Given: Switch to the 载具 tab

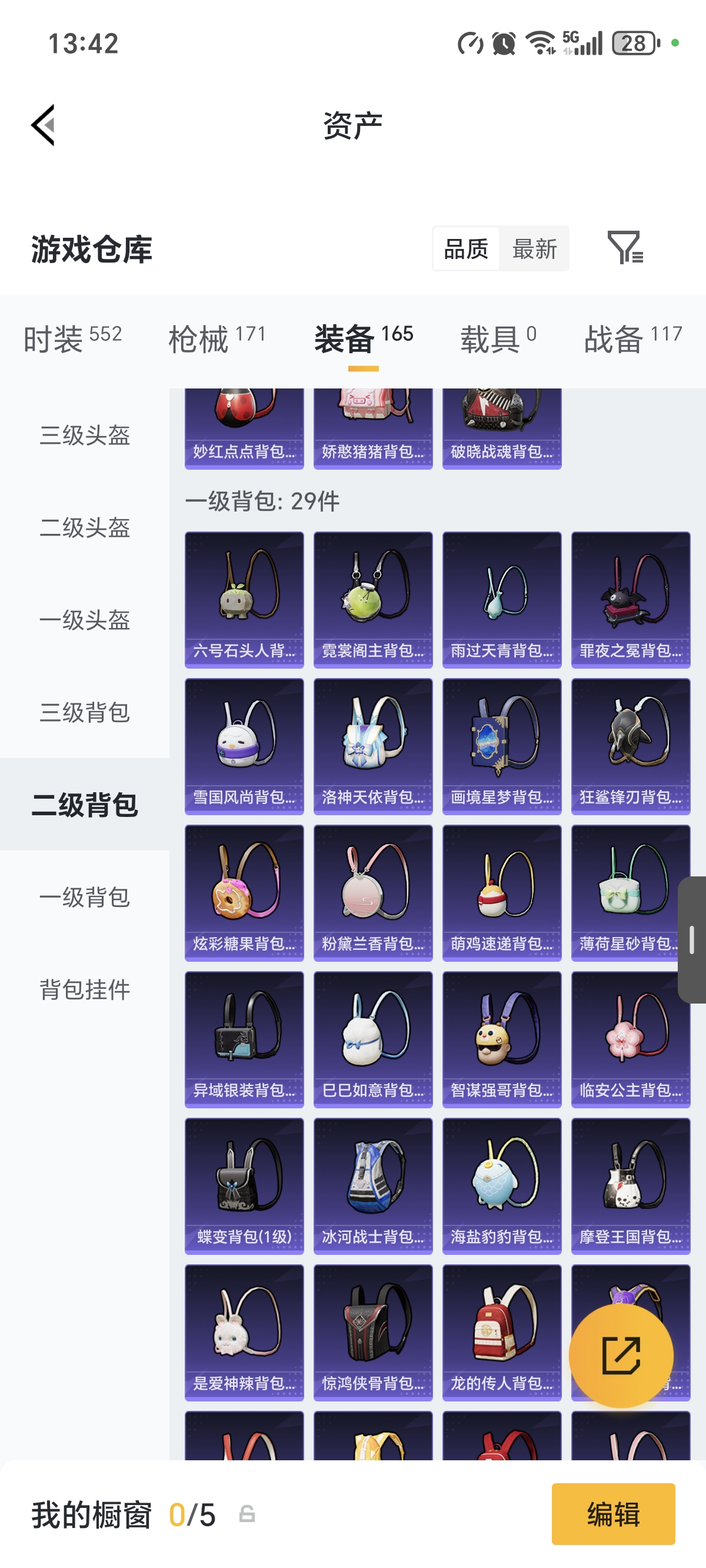Looking at the screenshot, I should coord(498,338).
